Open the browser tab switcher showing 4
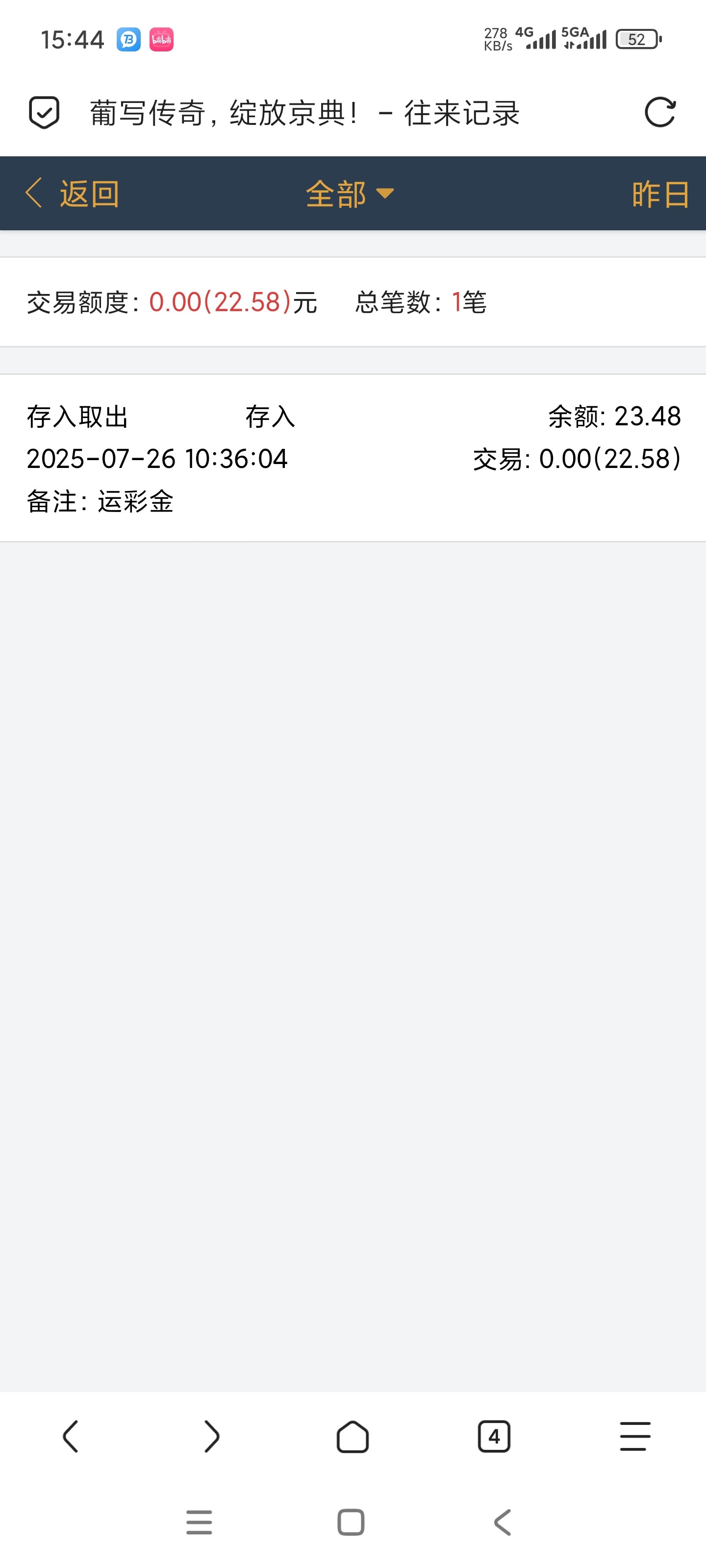The height and width of the screenshot is (1568, 706). coord(493,1437)
